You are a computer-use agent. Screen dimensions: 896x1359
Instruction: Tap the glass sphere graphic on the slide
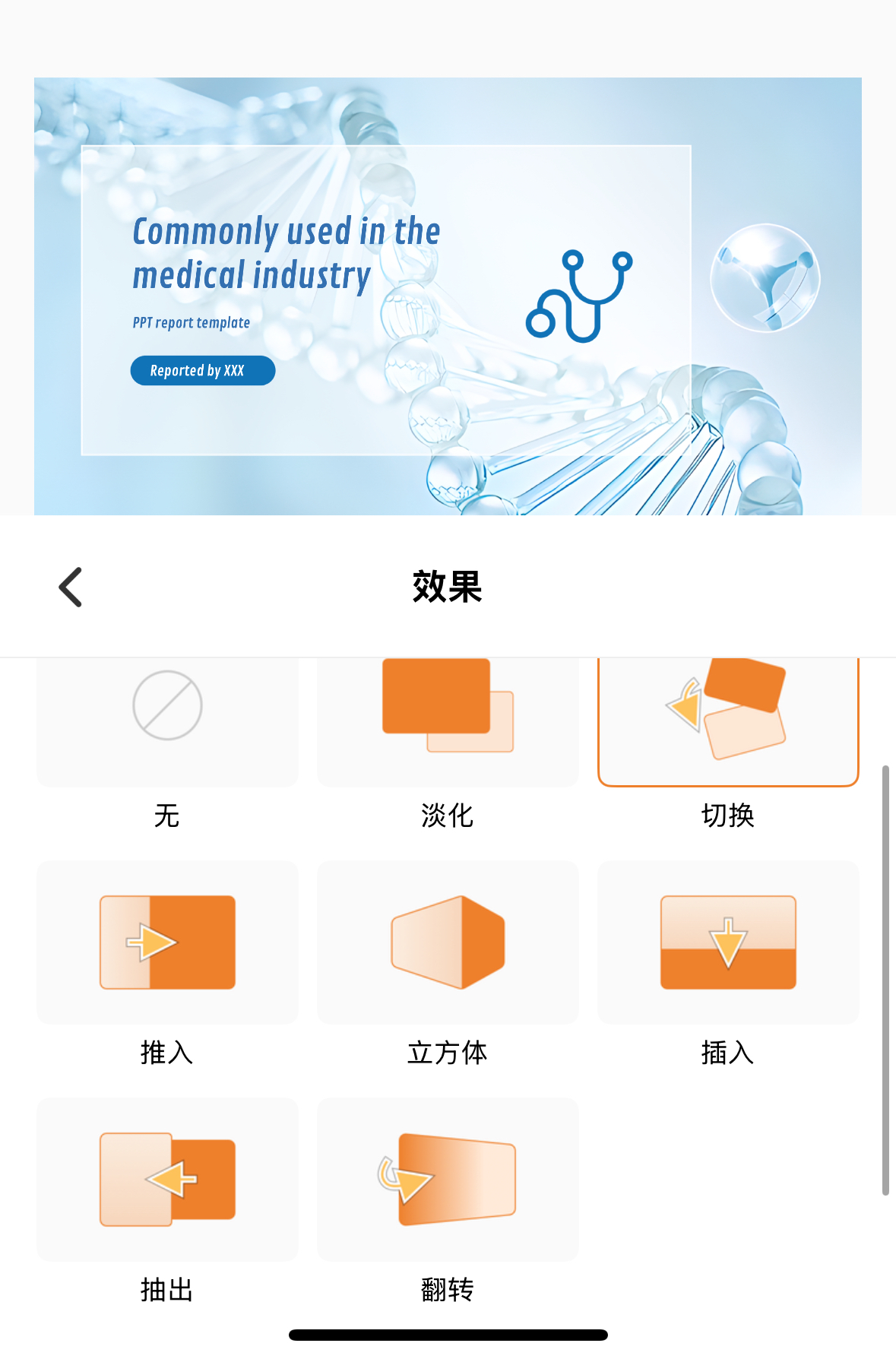pyautogui.click(x=765, y=279)
